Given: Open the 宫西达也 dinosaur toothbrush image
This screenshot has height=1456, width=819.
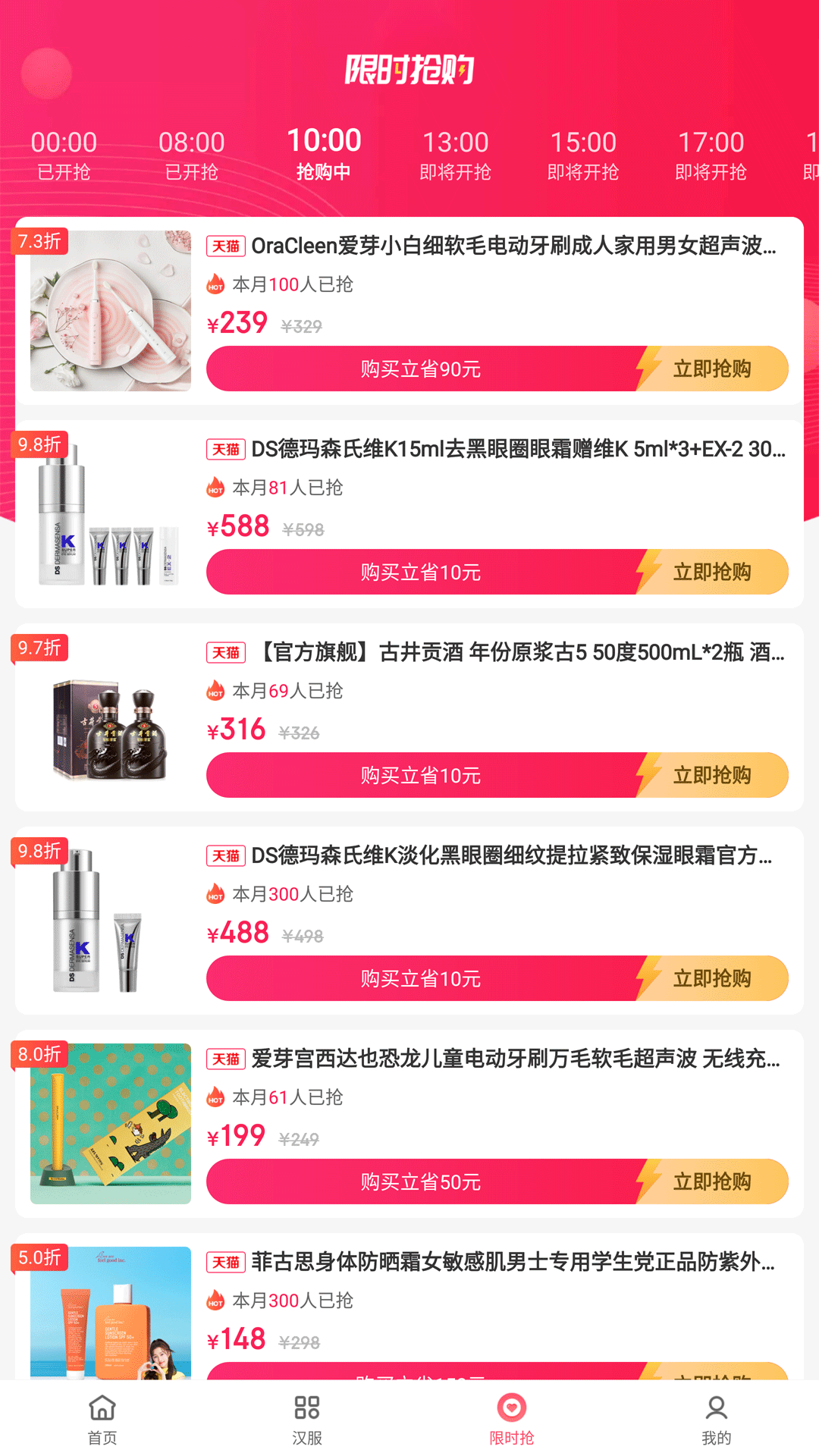Looking at the screenshot, I should tap(111, 1124).
